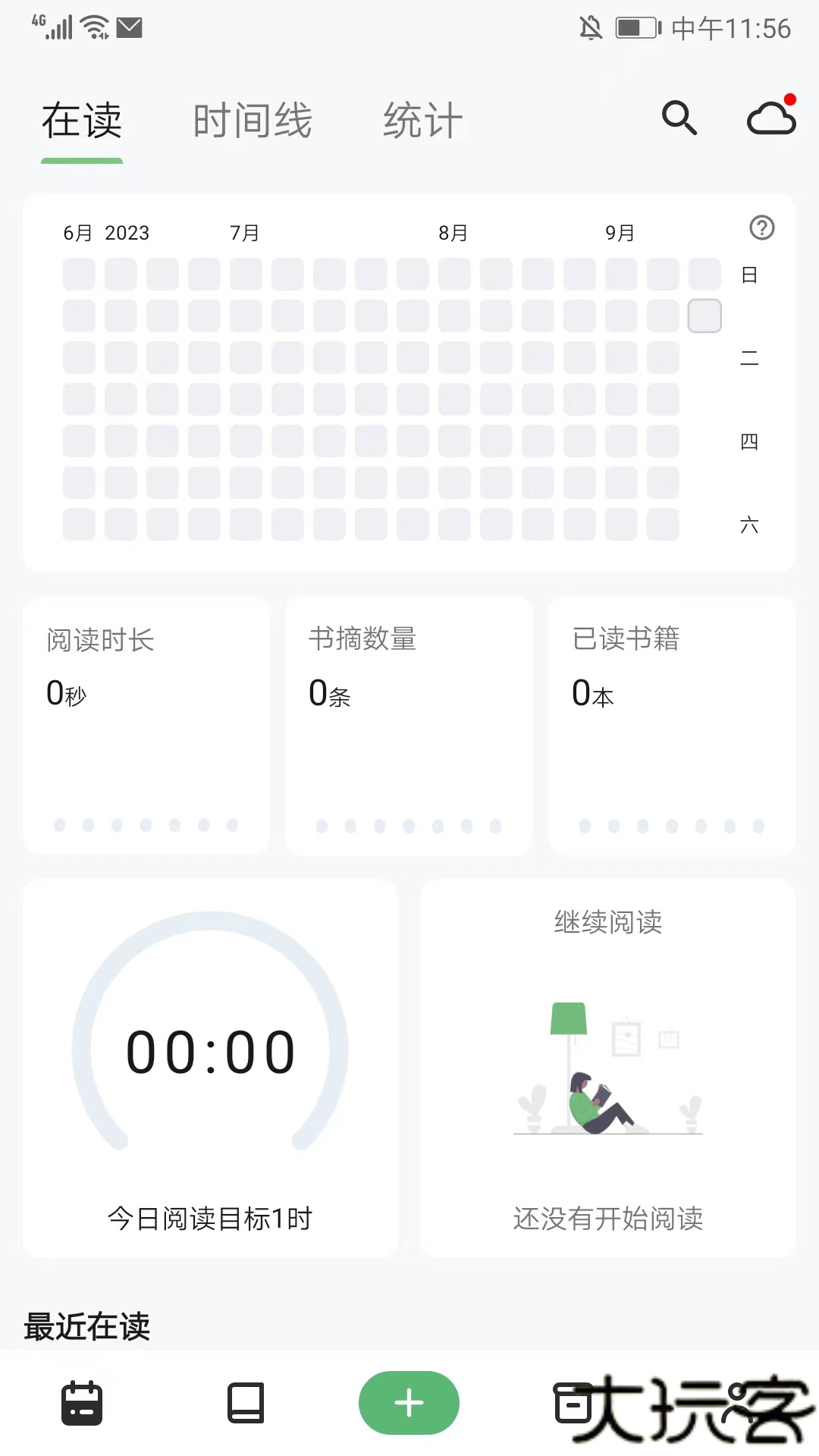The width and height of the screenshot is (819, 1456).
Task: Tap the green plus to add a book
Action: click(409, 1404)
